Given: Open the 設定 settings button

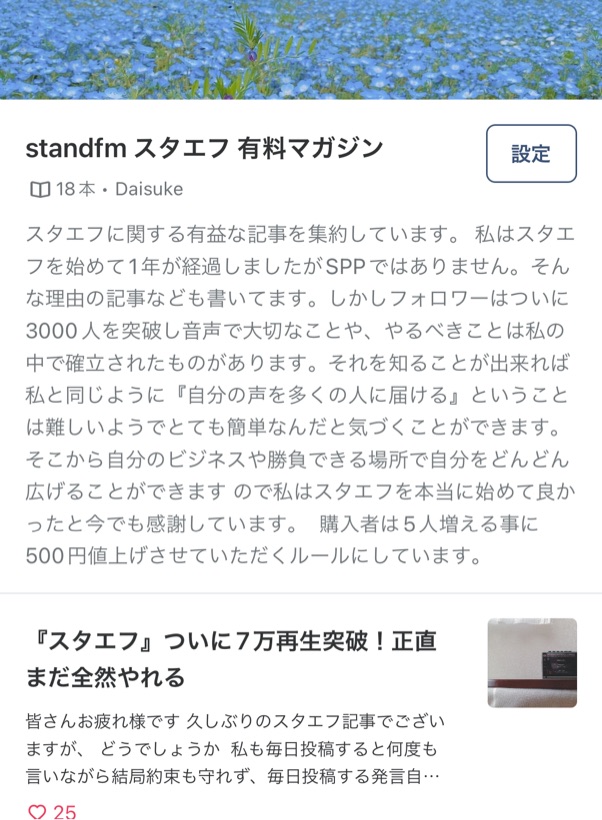Looking at the screenshot, I should [x=531, y=153].
